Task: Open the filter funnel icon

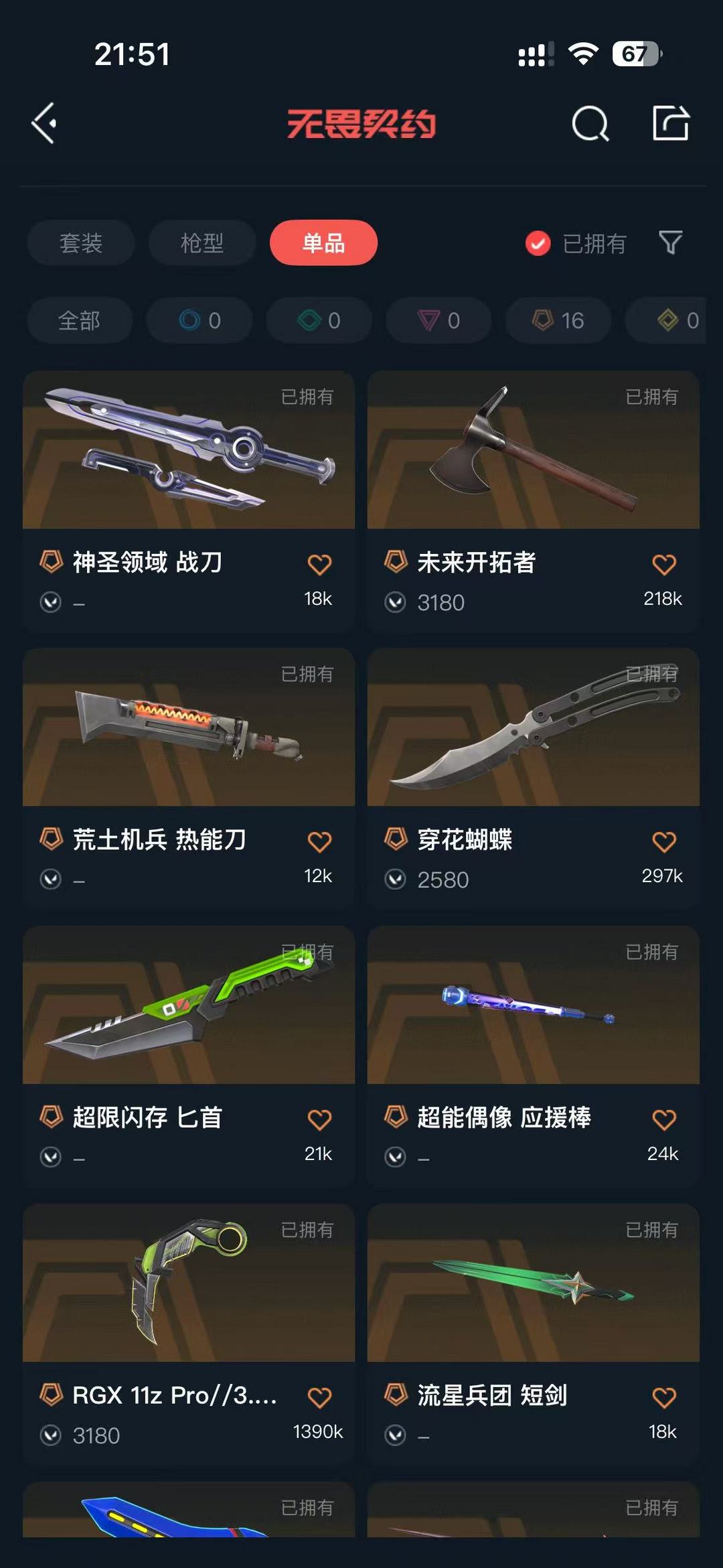Action: [670, 242]
